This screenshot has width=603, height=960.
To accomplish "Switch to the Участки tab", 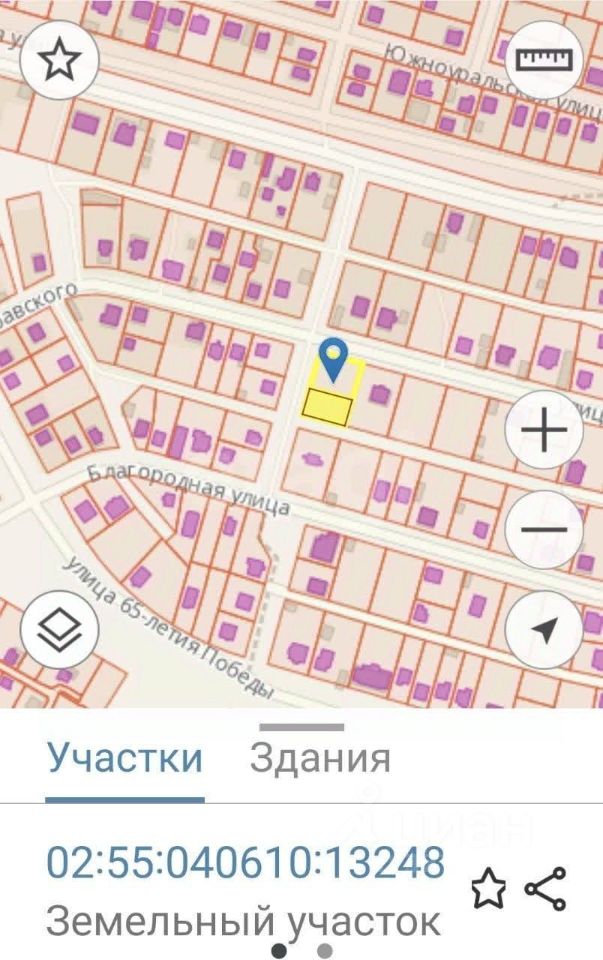I will [125, 758].
